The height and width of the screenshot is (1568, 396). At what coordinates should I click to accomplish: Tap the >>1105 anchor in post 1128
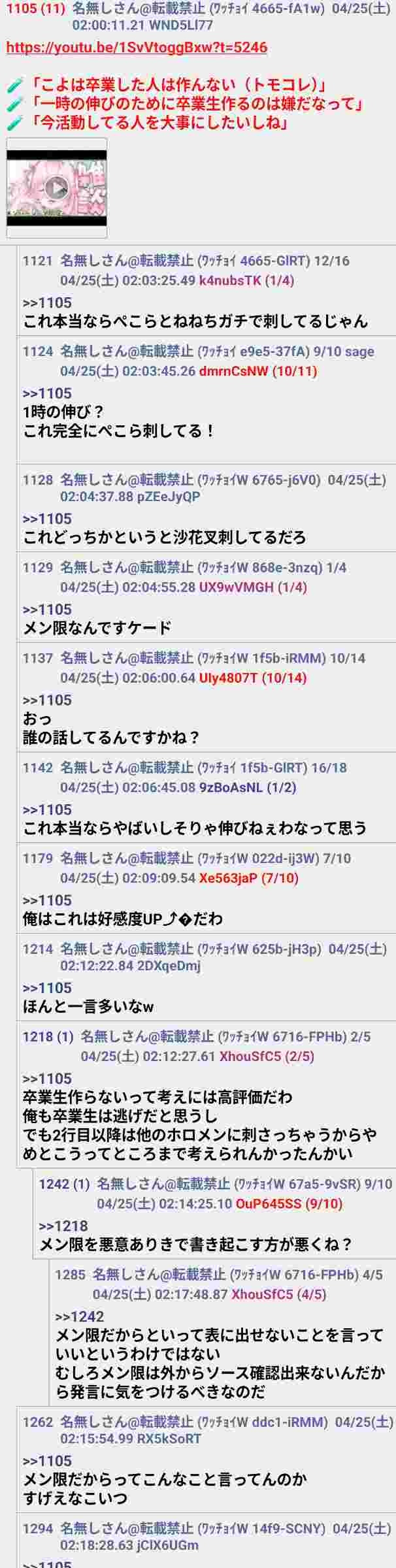(47, 519)
